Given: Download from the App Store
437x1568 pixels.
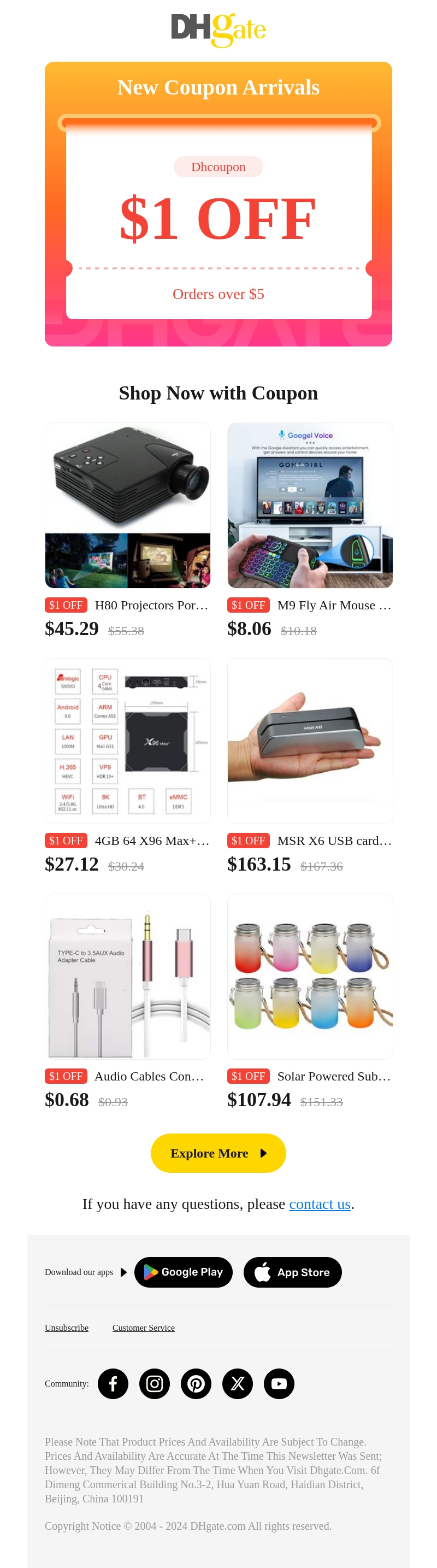Looking at the screenshot, I should 292,1272.
